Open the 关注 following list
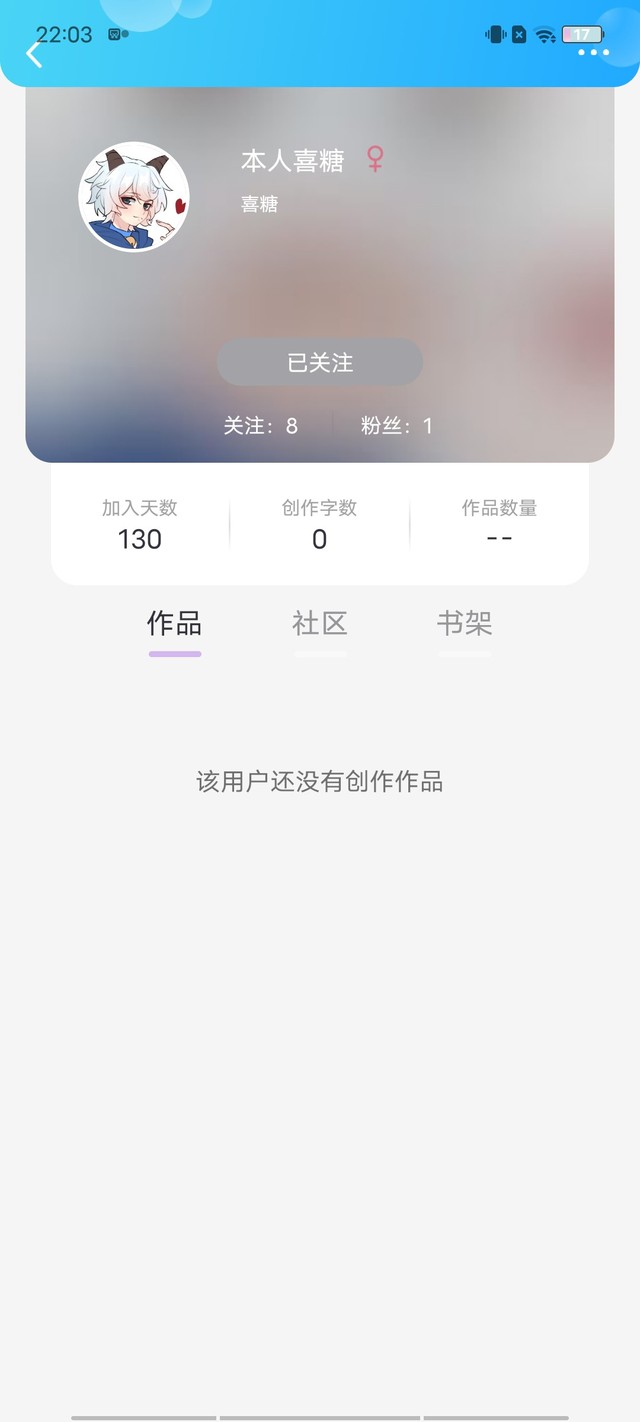Screen dimensions: 640x1422 click(260, 426)
